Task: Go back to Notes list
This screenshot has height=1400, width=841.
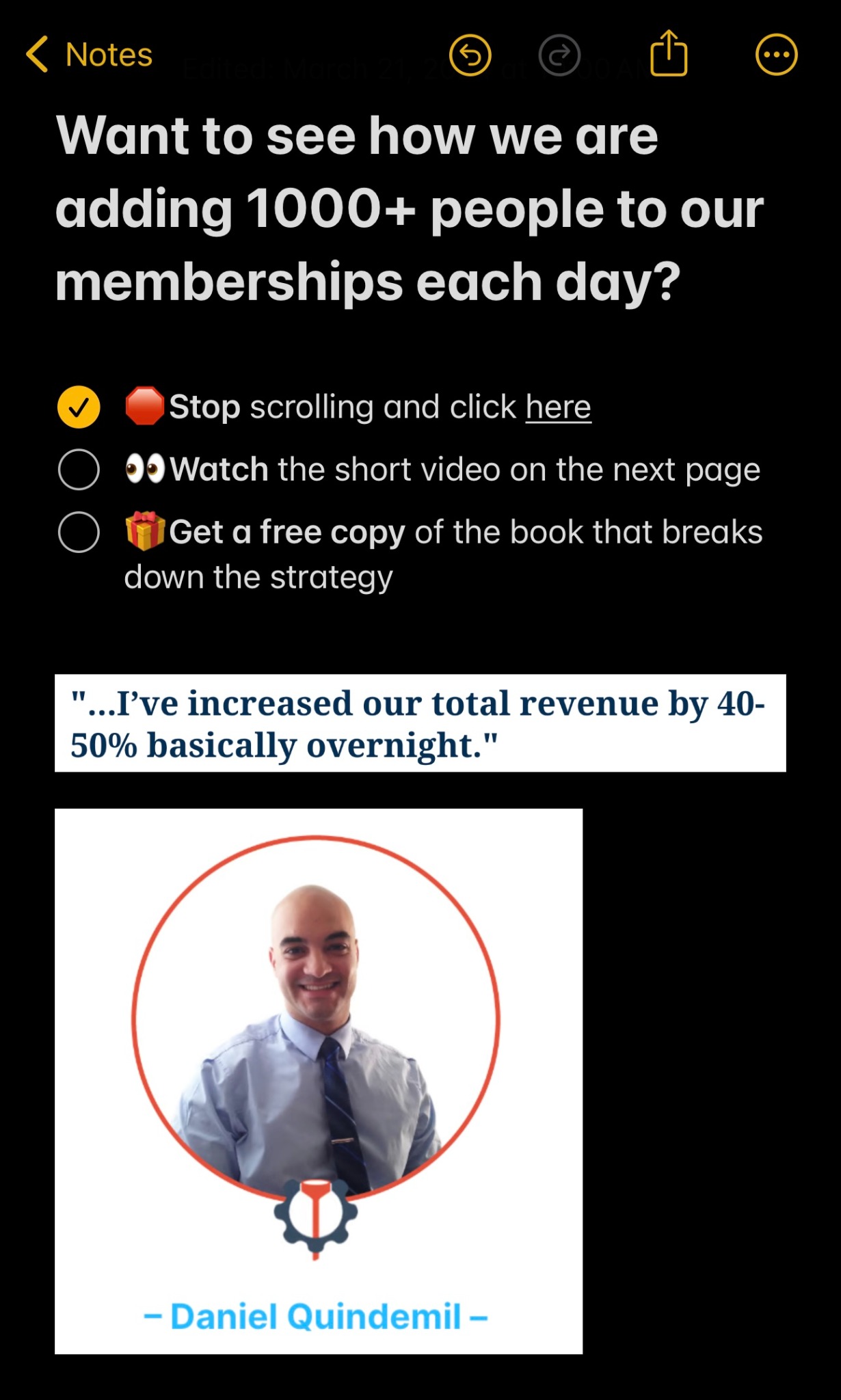Action: (89, 55)
